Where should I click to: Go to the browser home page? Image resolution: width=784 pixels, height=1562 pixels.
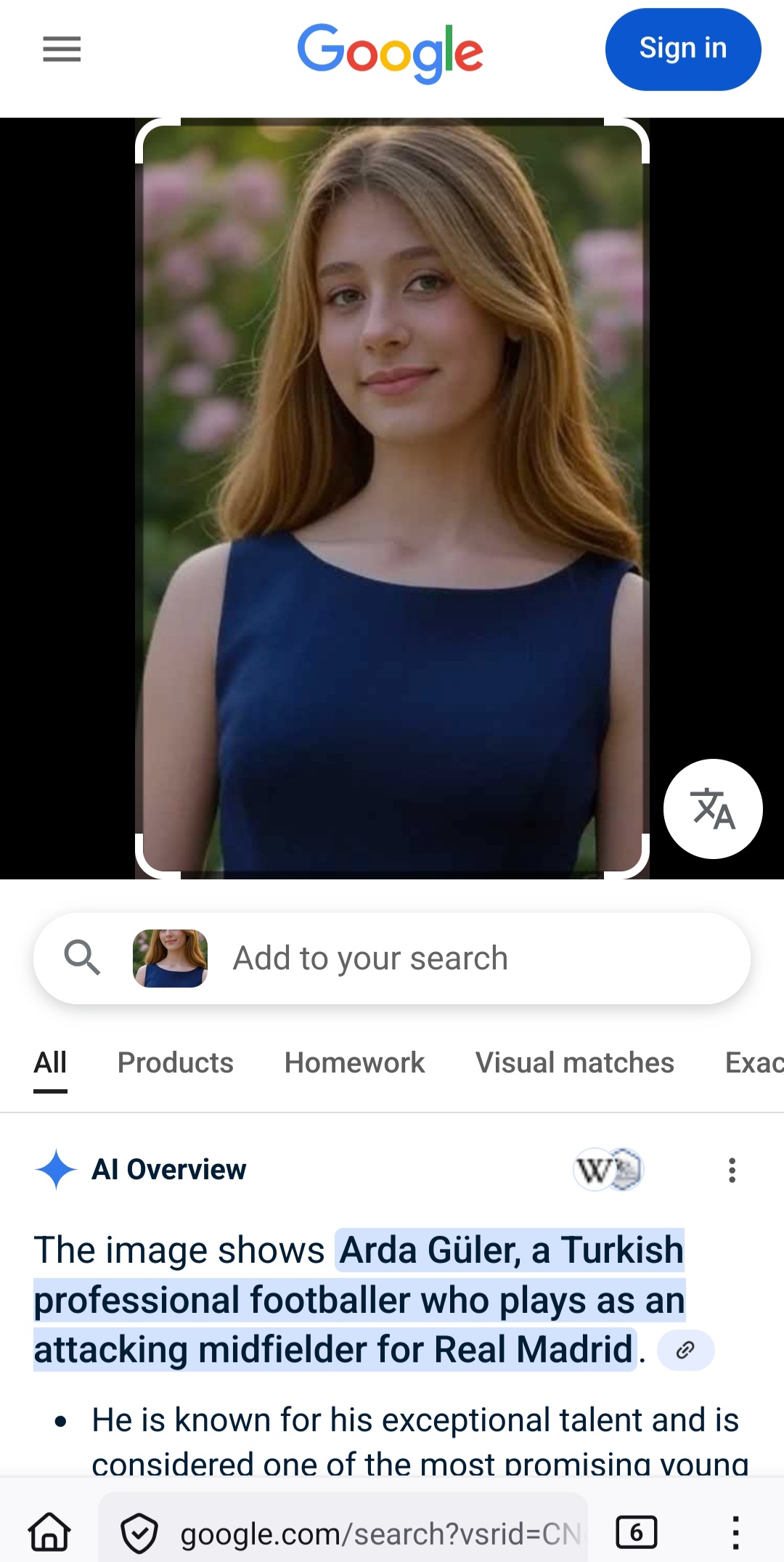point(49,1532)
